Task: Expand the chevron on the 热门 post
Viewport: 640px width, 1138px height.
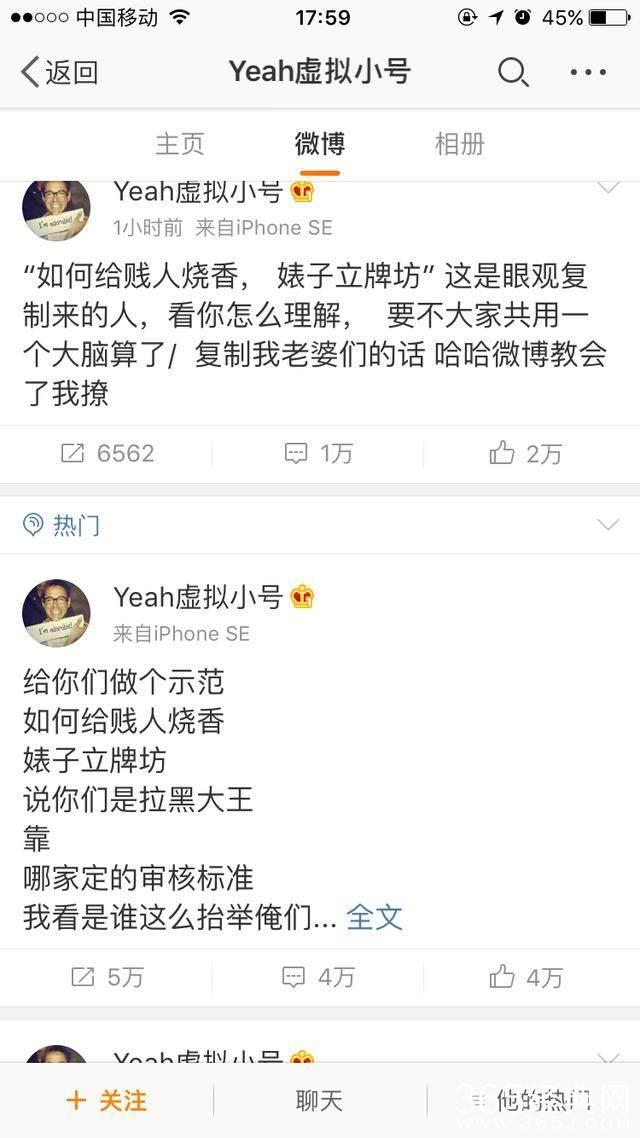Action: tap(607, 525)
